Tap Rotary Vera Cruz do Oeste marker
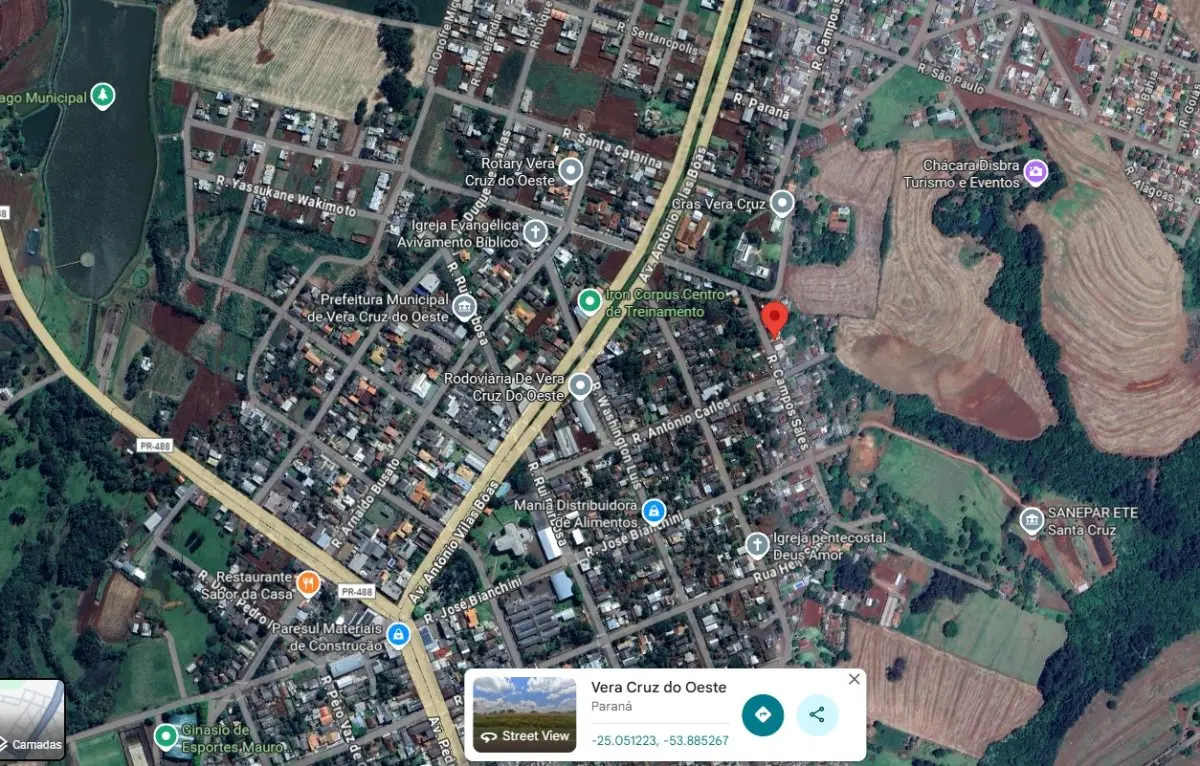This screenshot has height=766, width=1200. (x=571, y=170)
